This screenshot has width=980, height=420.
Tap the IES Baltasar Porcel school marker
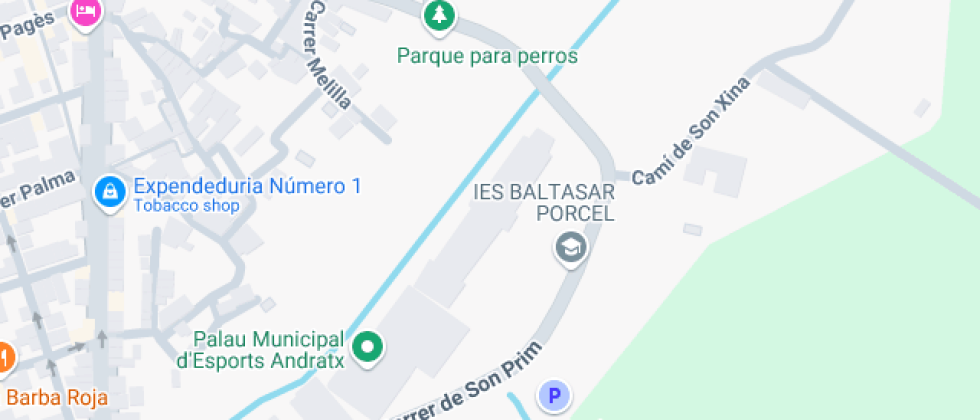[570, 247]
